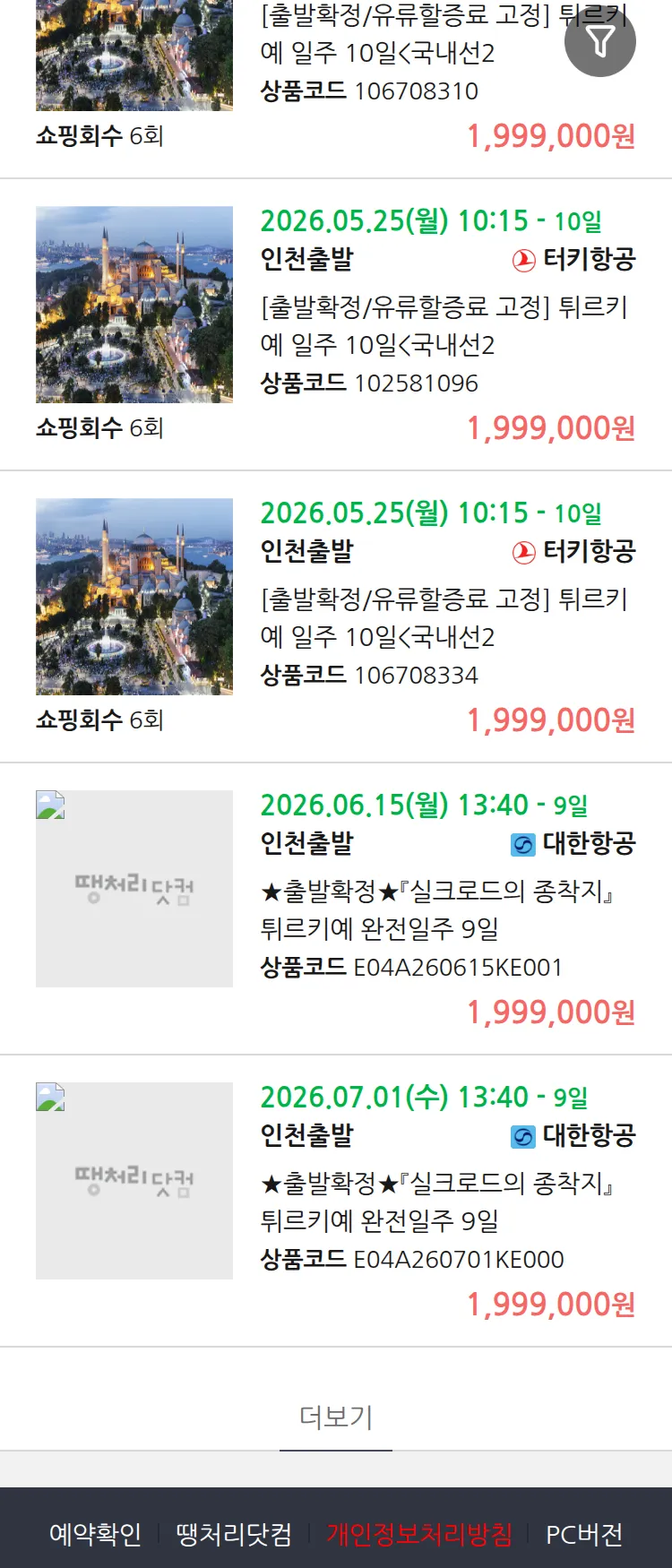Switch to PC버전 of the site
The image size is (672, 1568).
coord(584,1534)
